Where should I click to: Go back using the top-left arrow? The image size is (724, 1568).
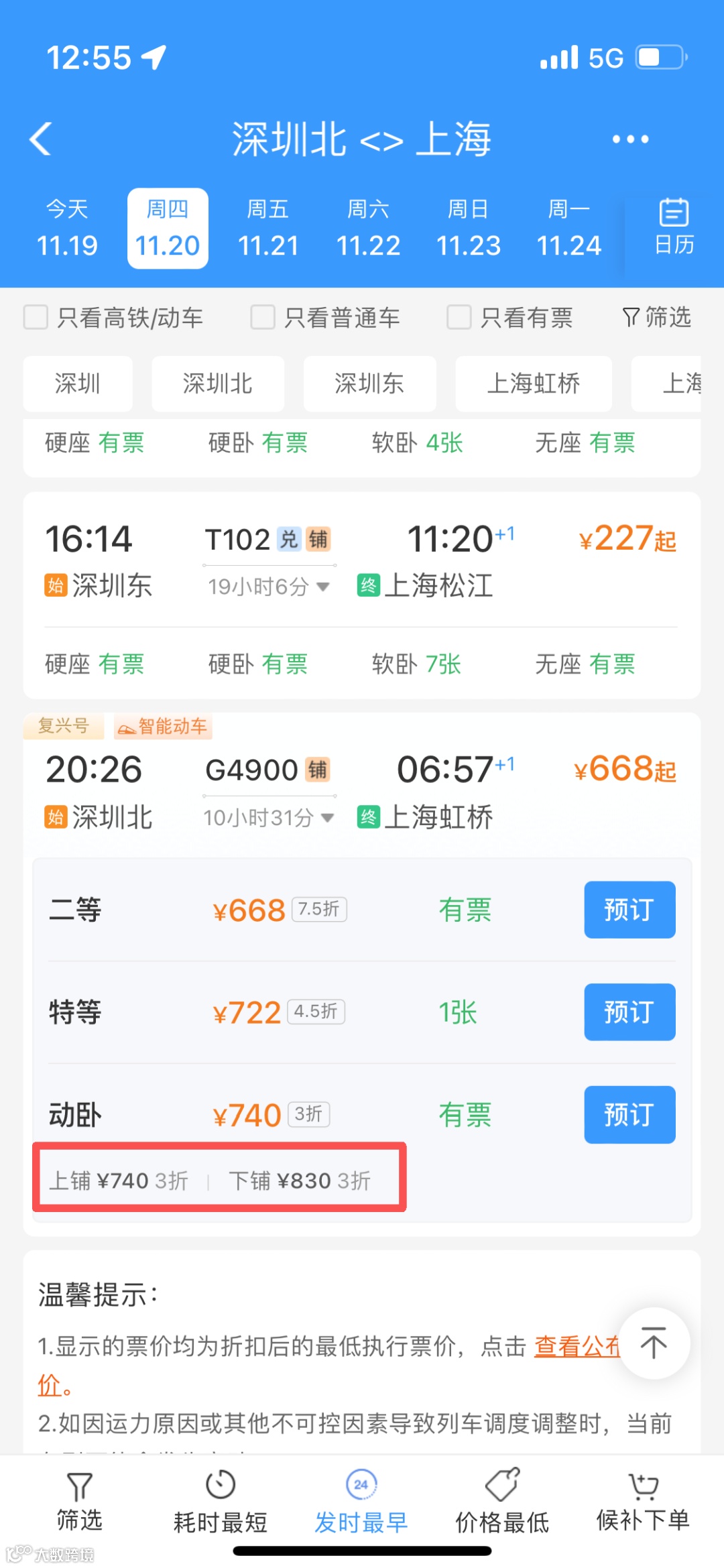41,139
